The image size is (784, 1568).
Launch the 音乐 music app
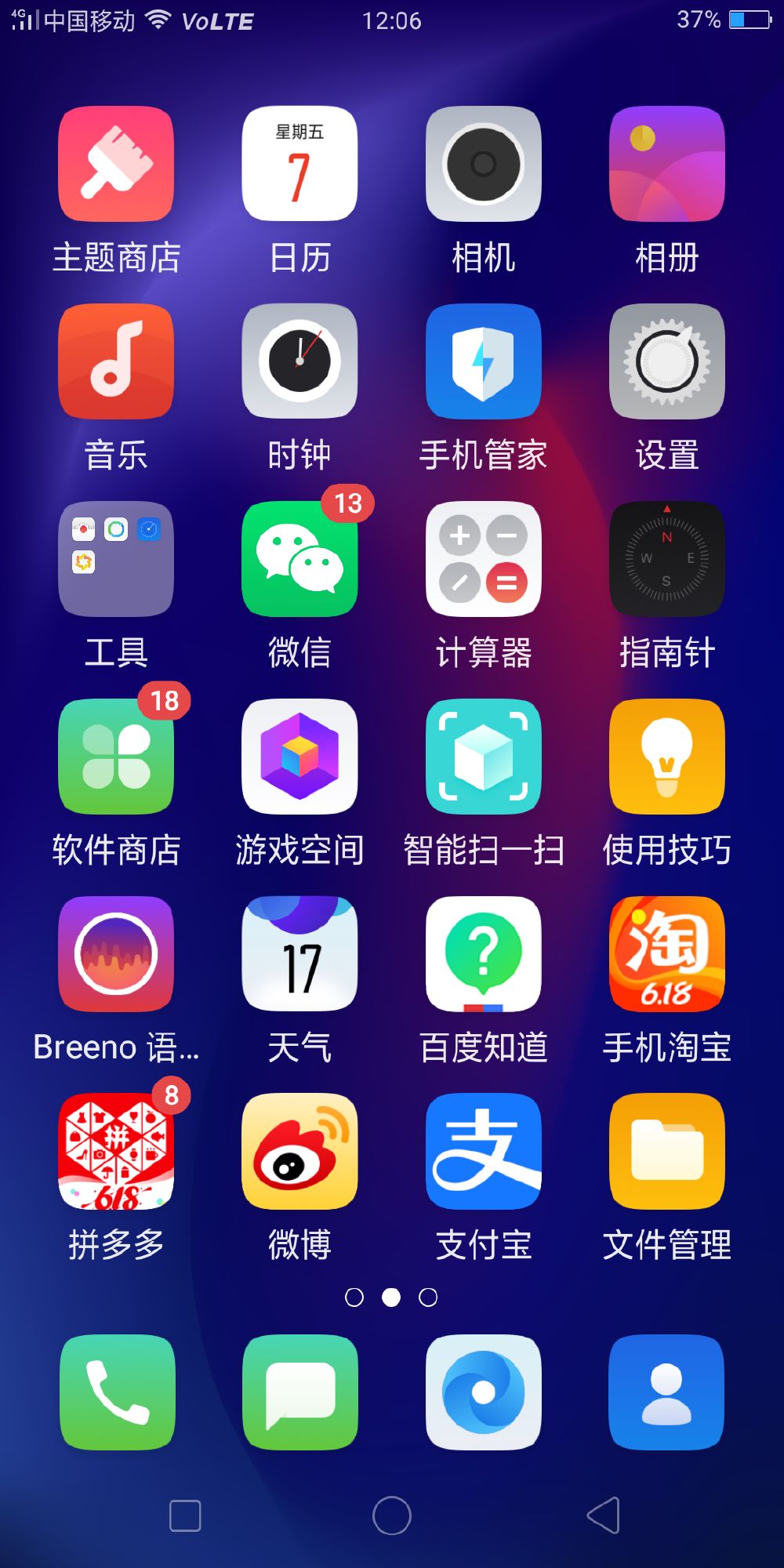[x=116, y=361]
